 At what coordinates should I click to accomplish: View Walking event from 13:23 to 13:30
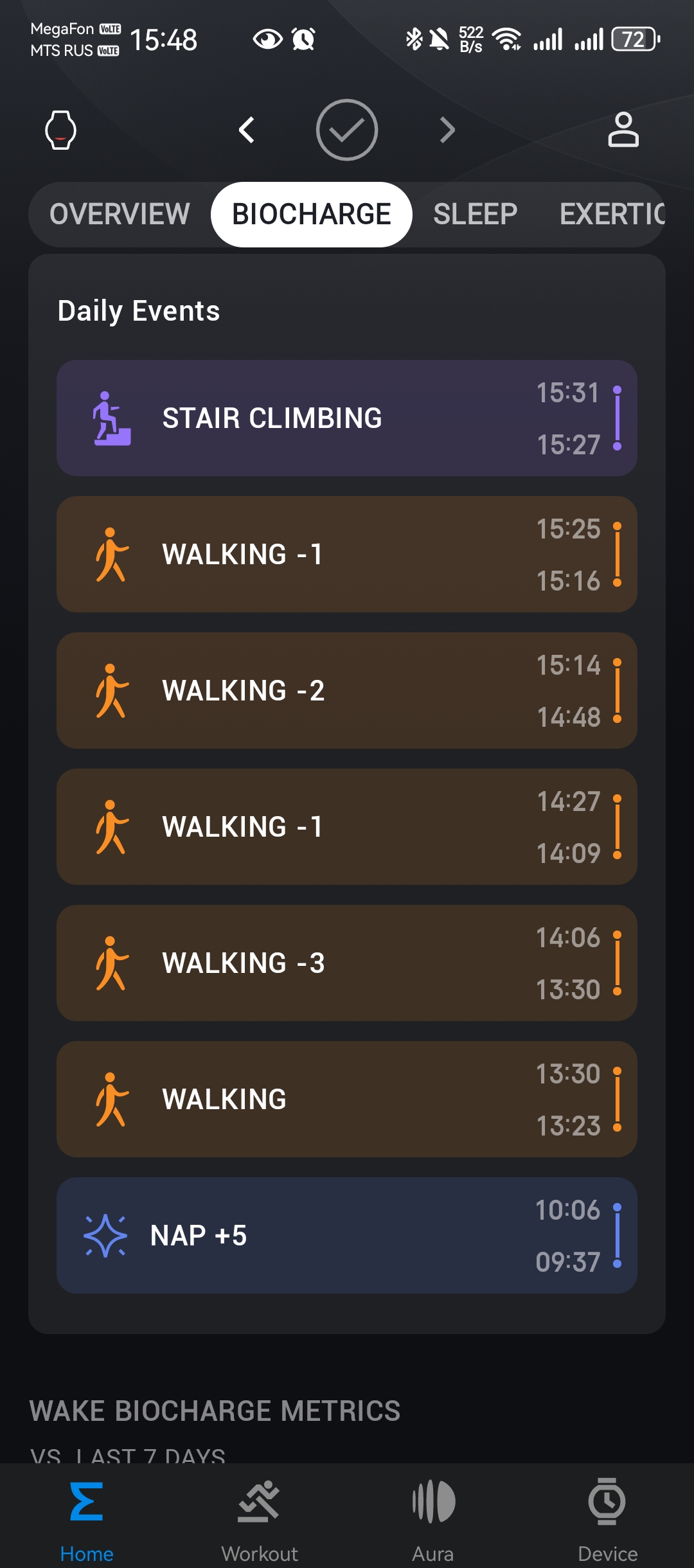(347, 1100)
